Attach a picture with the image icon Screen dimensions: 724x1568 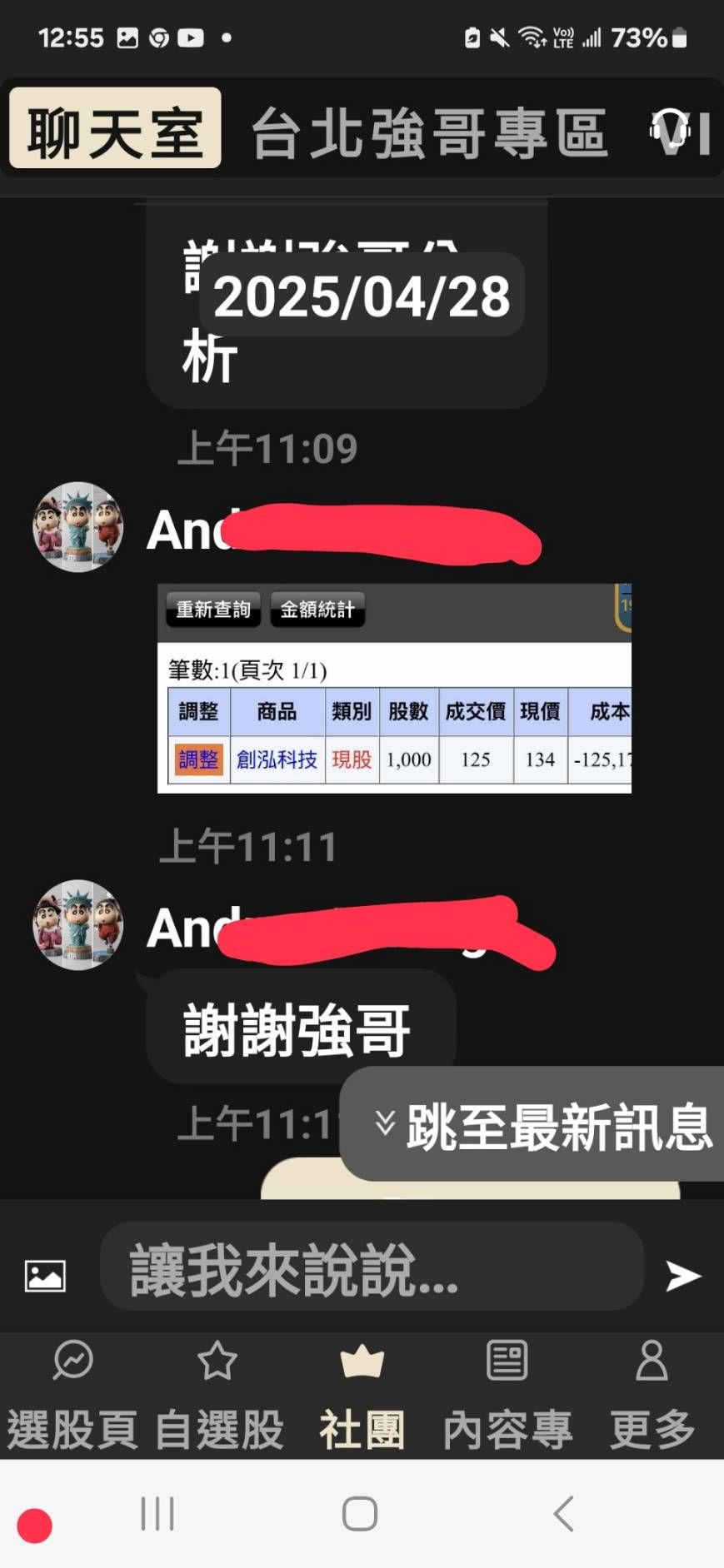click(x=45, y=1275)
